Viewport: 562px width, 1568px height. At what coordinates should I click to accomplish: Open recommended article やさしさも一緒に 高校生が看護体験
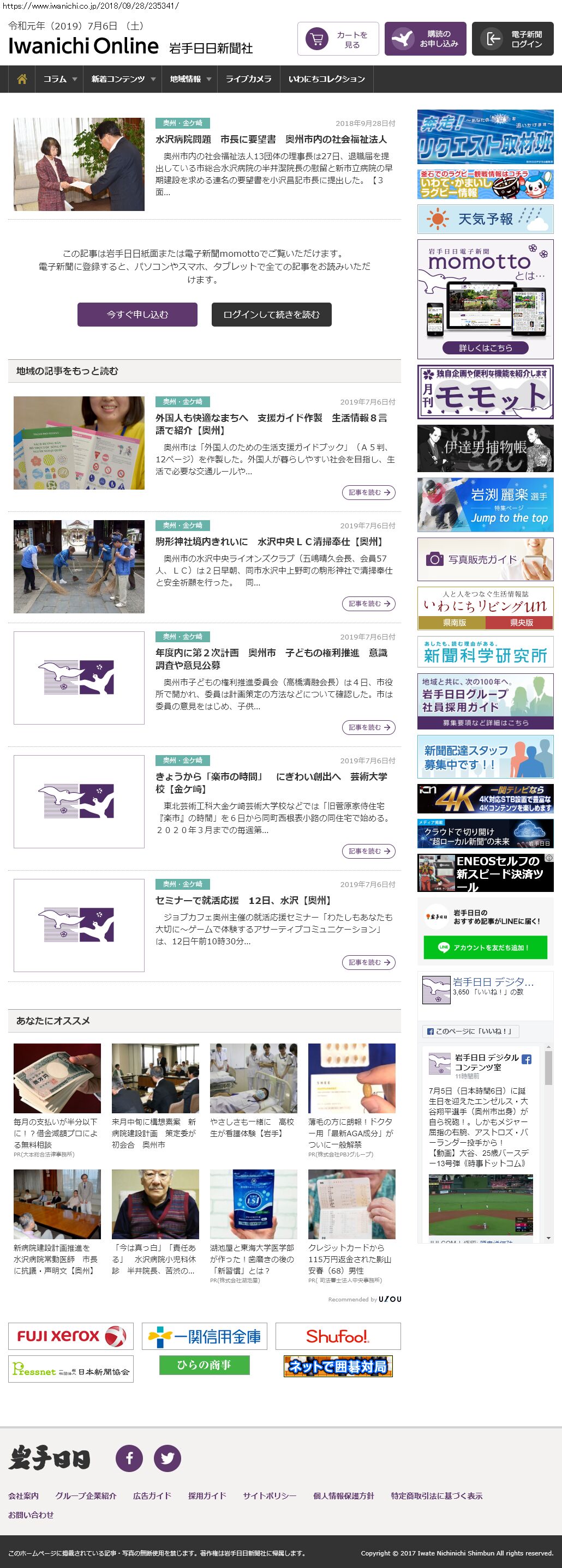(x=253, y=1127)
